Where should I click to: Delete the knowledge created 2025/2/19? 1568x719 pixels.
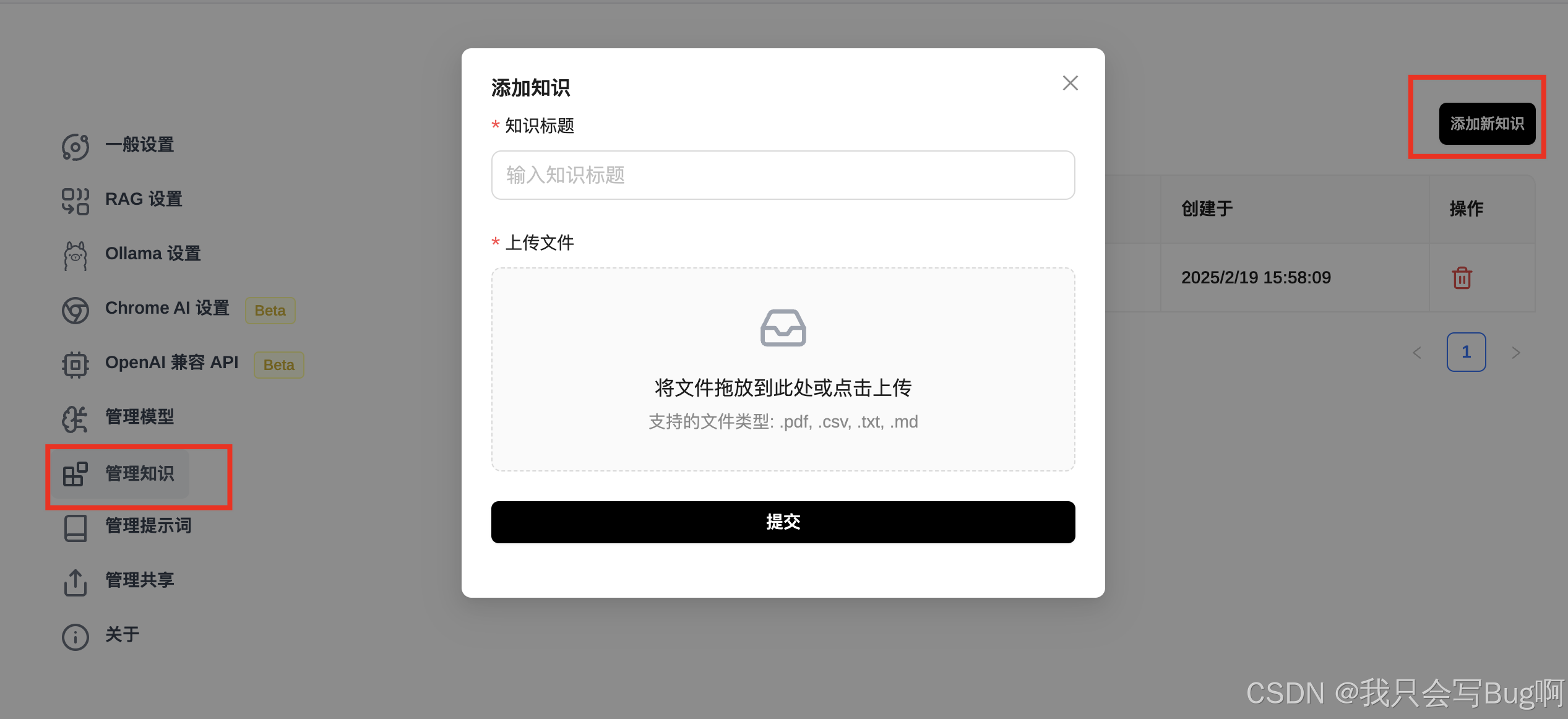tap(1462, 278)
